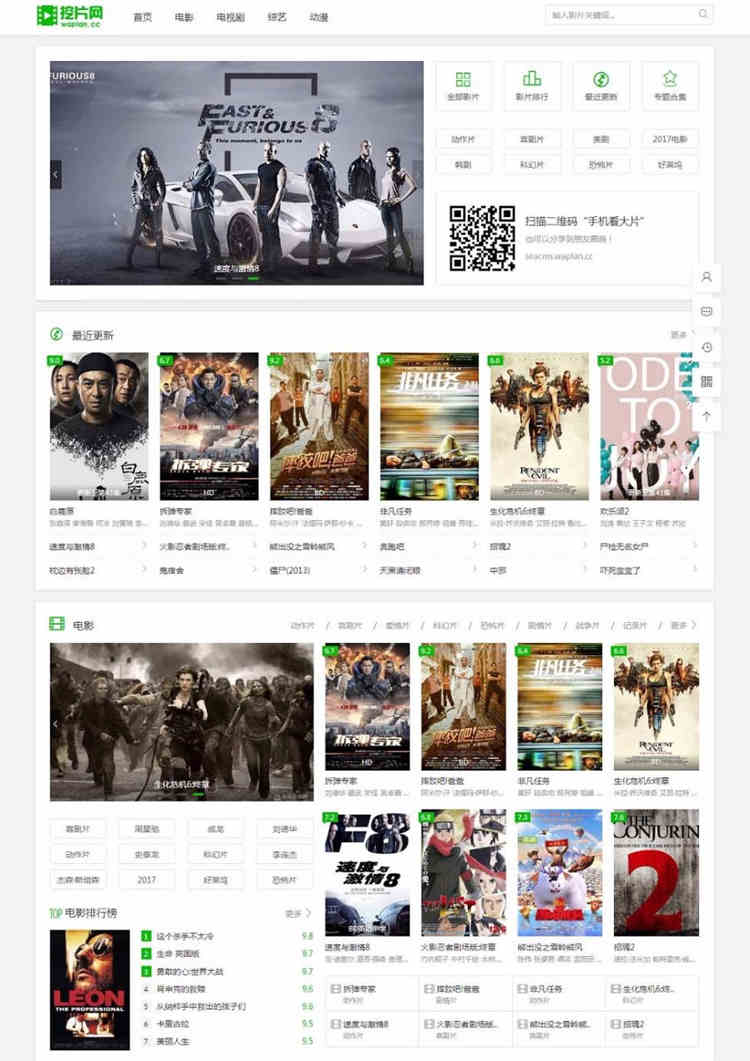
Task: Open the viewing history clock icon
Action: pos(707,347)
